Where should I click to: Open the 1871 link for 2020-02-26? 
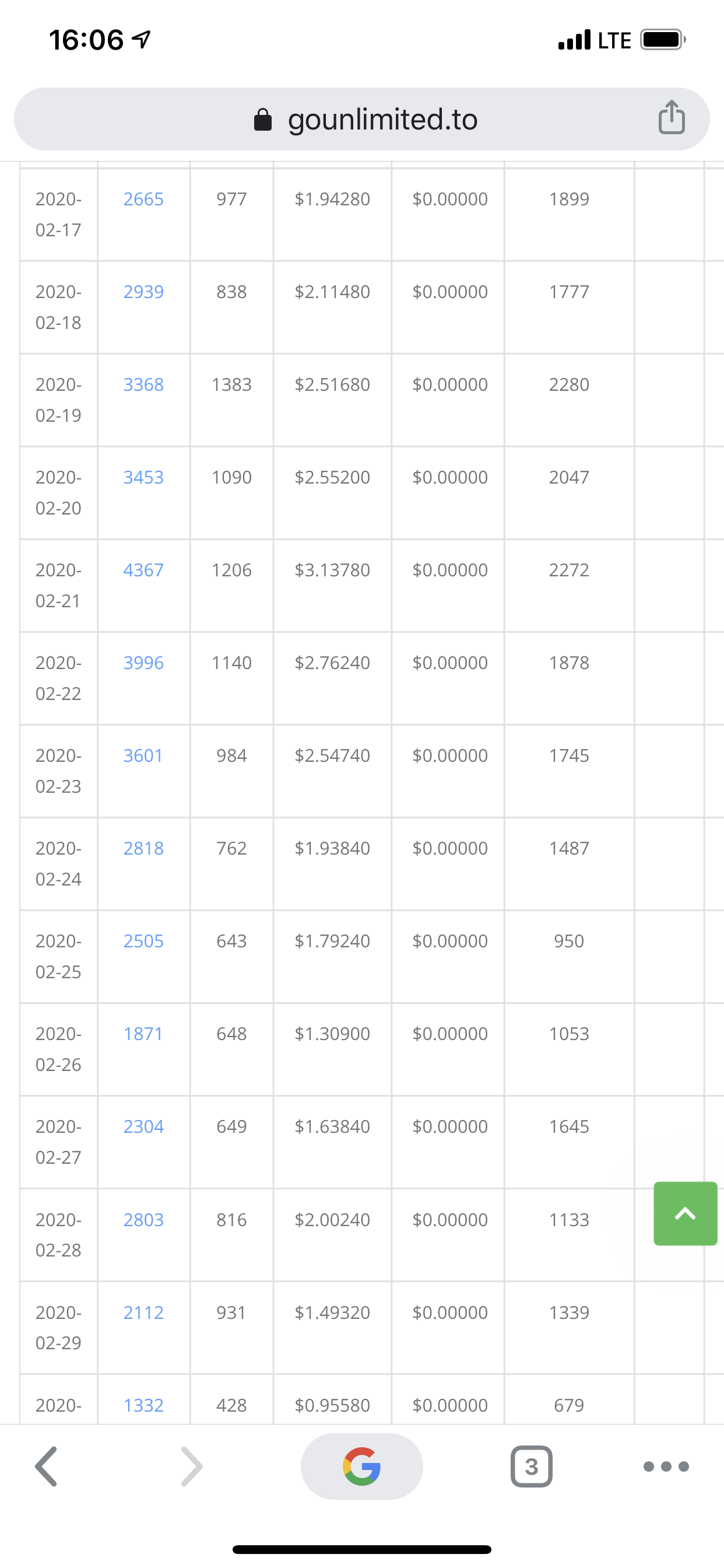tap(143, 1034)
